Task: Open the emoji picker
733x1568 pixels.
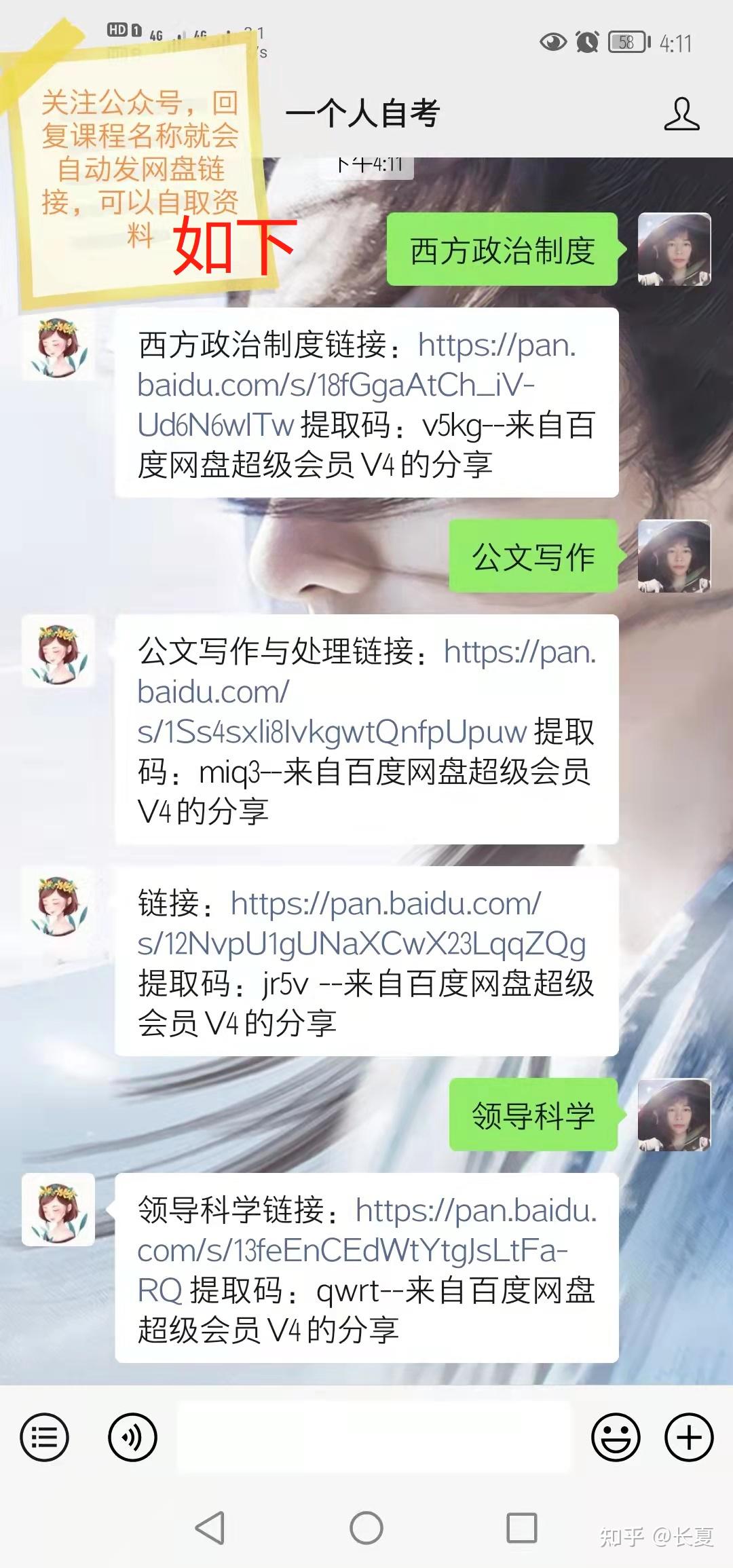Action: [x=616, y=1437]
